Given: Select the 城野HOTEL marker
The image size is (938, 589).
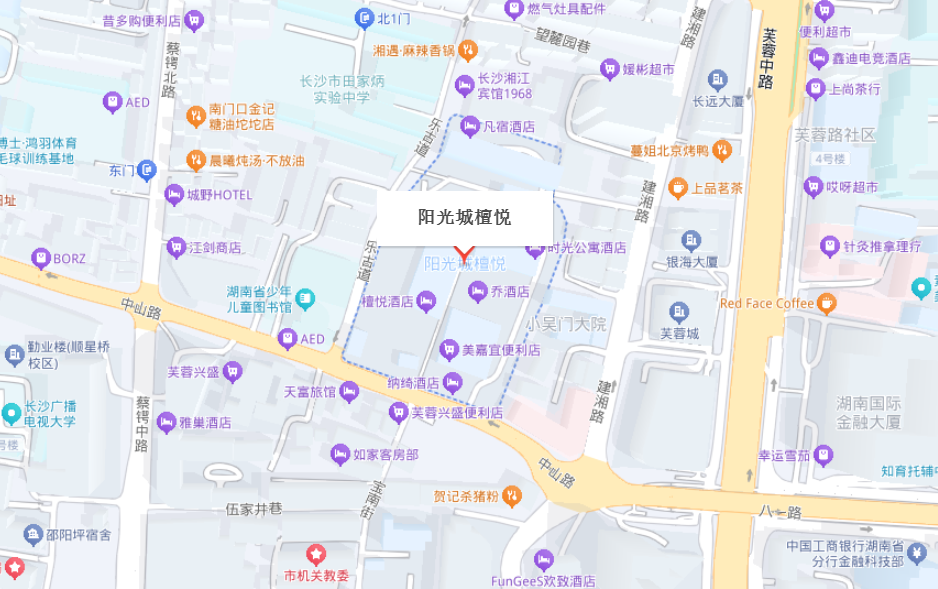Looking at the screenshot, I should tap(175, 194).
